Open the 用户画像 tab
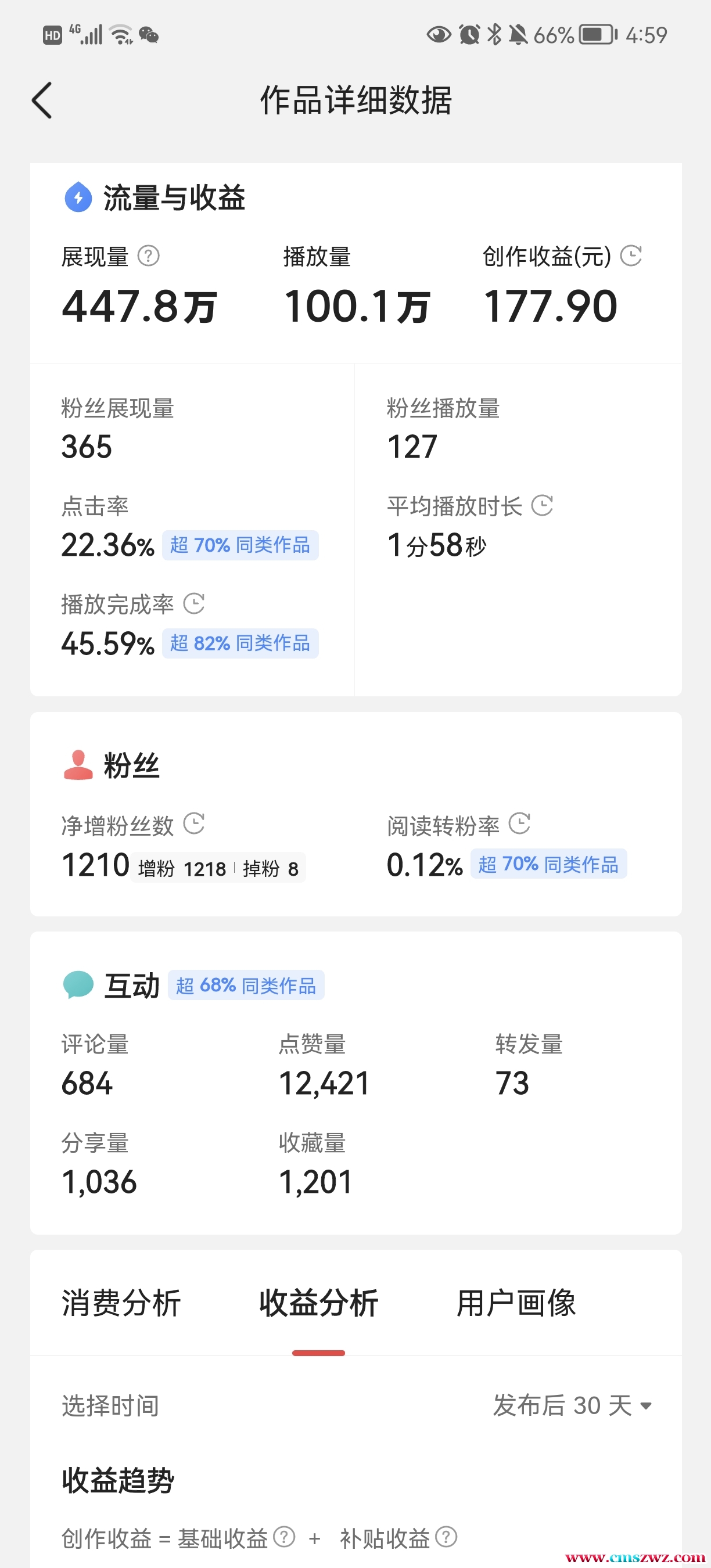711x1568 pixels. [516, 1303]
